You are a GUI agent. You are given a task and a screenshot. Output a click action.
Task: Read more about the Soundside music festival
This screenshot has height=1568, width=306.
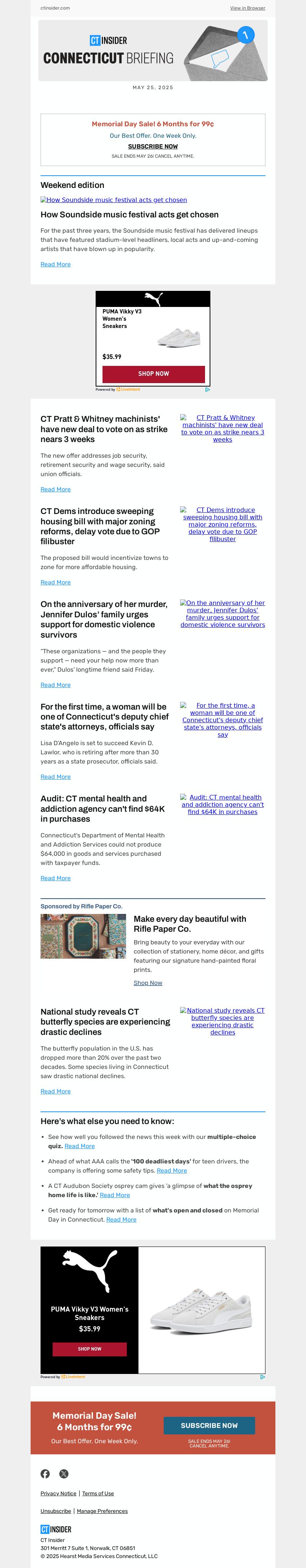[x=55, y=264]
